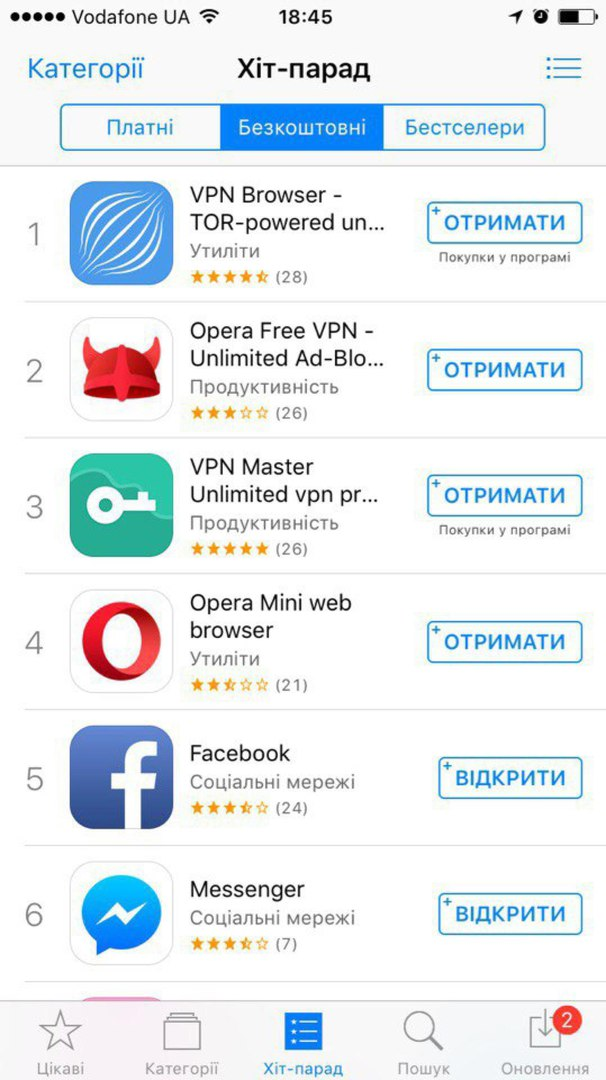Open Facebook with ВІДКРИТИ button
The width and height of the screenshot is (606, 1080).
pos(510,778)
